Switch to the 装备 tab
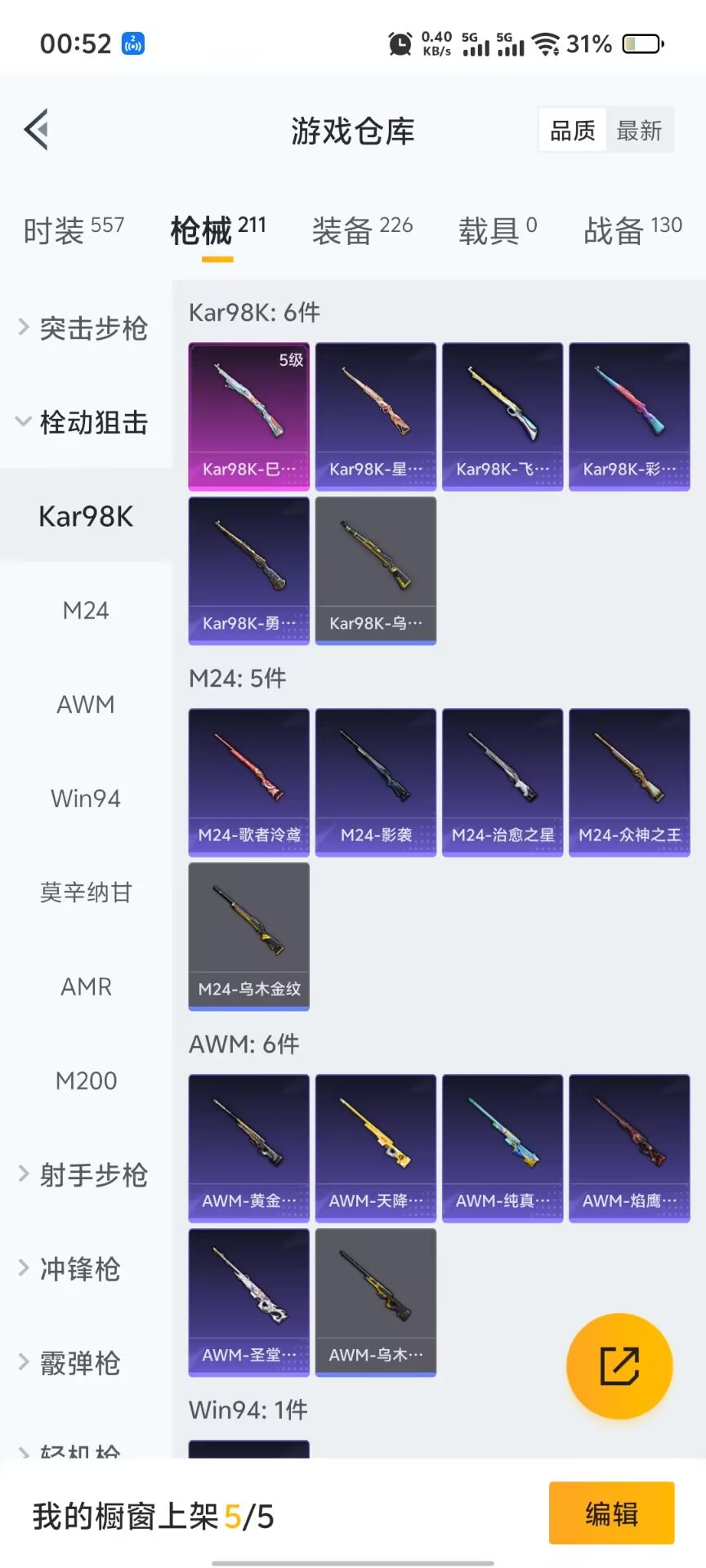Viewport: 706px width, 1568px height. [x=362, y=230]
